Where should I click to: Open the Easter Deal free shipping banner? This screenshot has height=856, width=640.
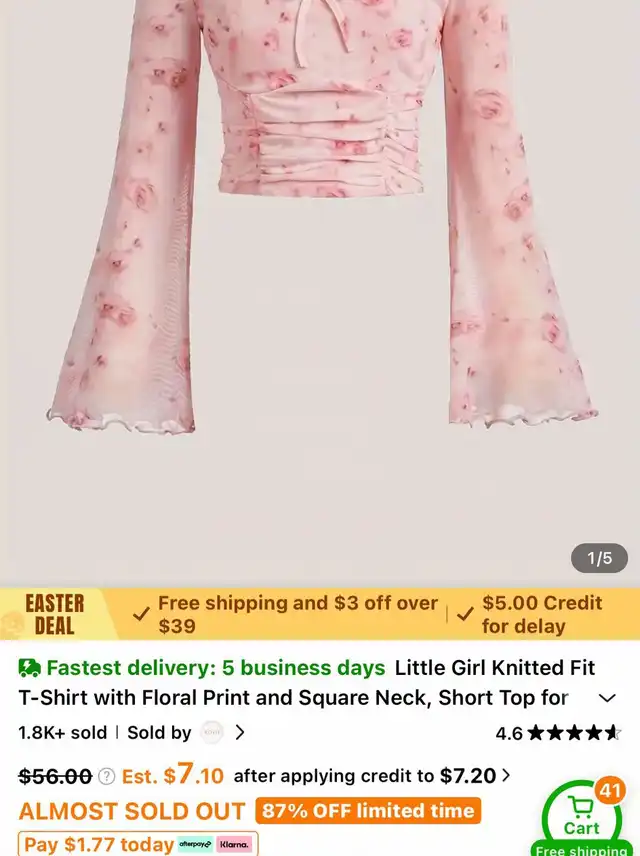point(320,614)
